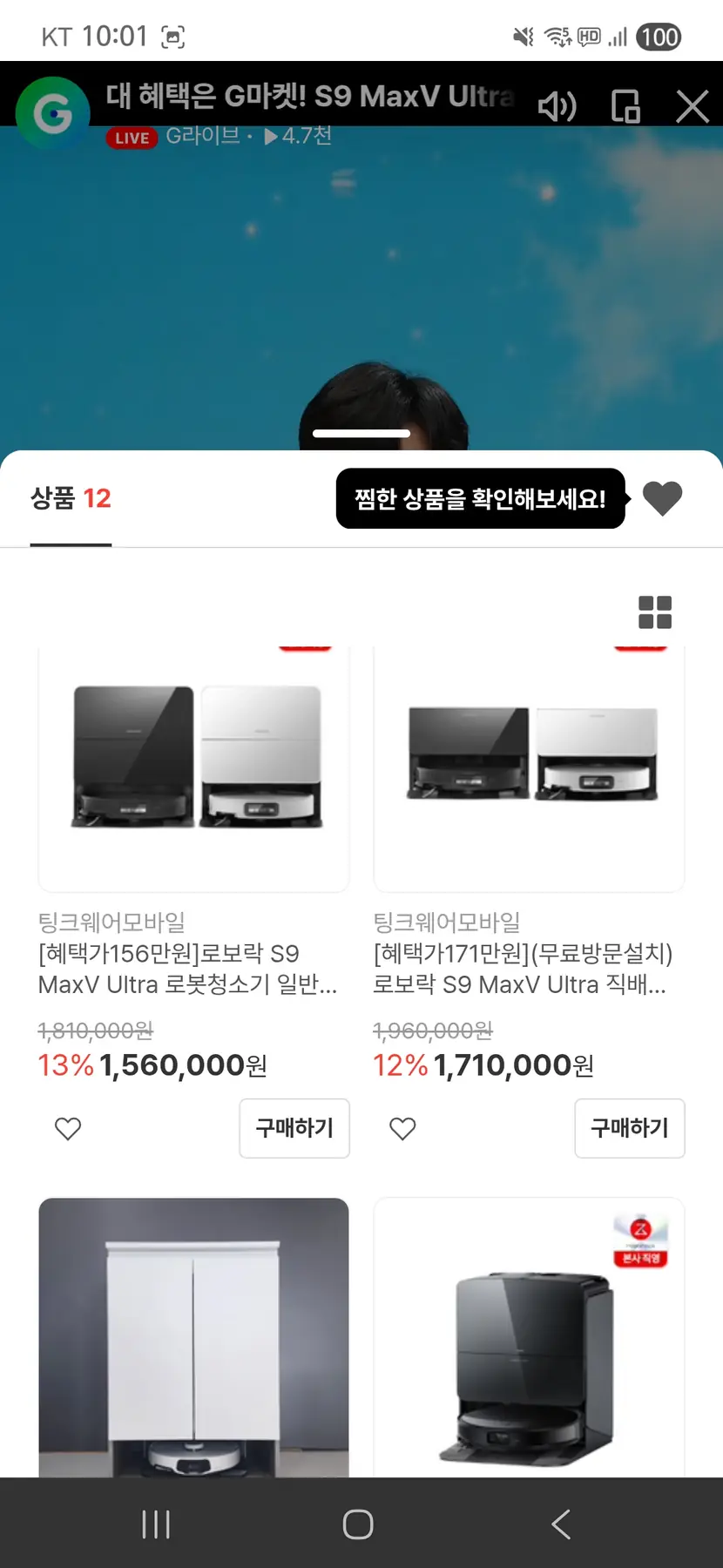Screen dimensions: 723x1568
Task: Open recent apps from navigation bar
Action: click(x=156, y=1524)
